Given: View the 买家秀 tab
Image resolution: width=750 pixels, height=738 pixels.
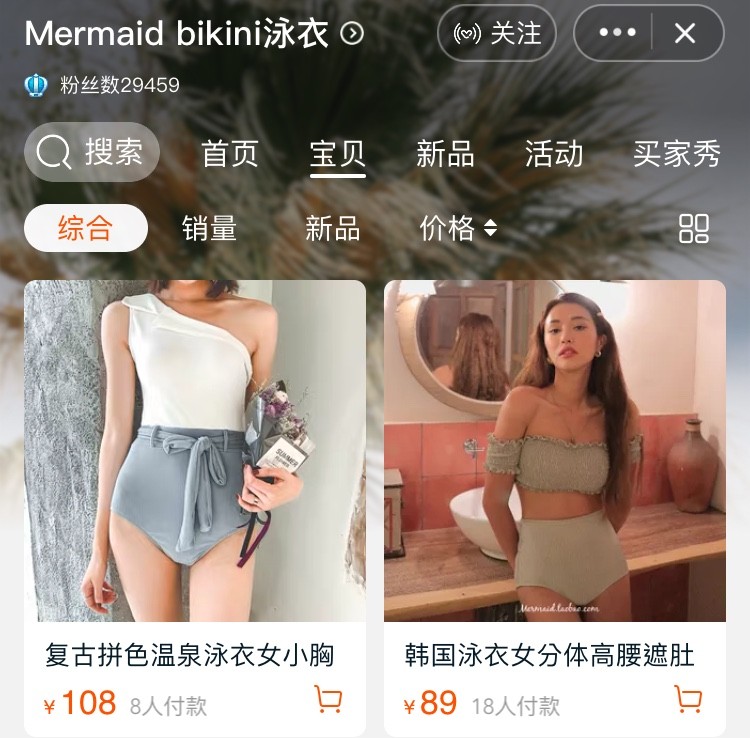Looking at the screenshot, I should coord(676,154).
